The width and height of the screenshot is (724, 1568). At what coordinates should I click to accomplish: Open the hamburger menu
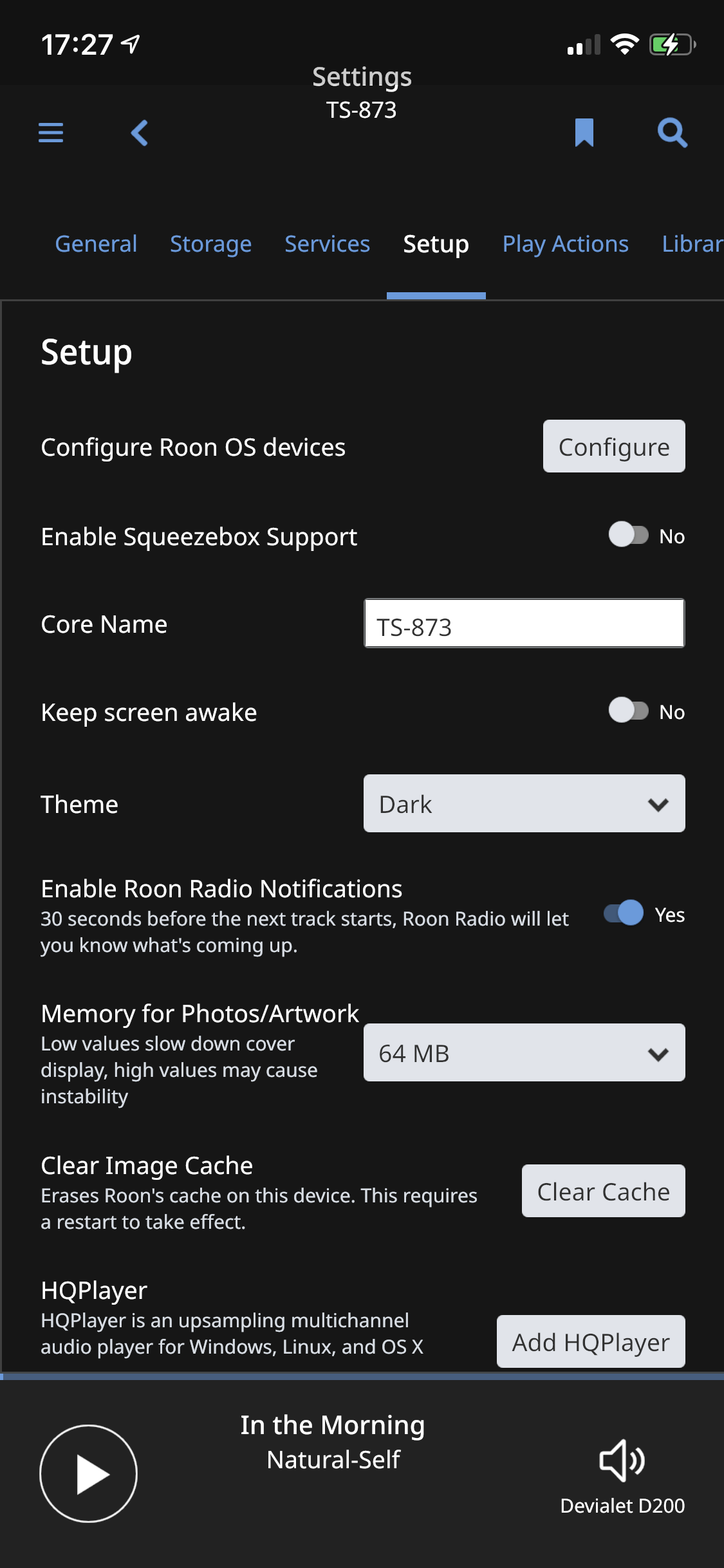click(51, 133)
